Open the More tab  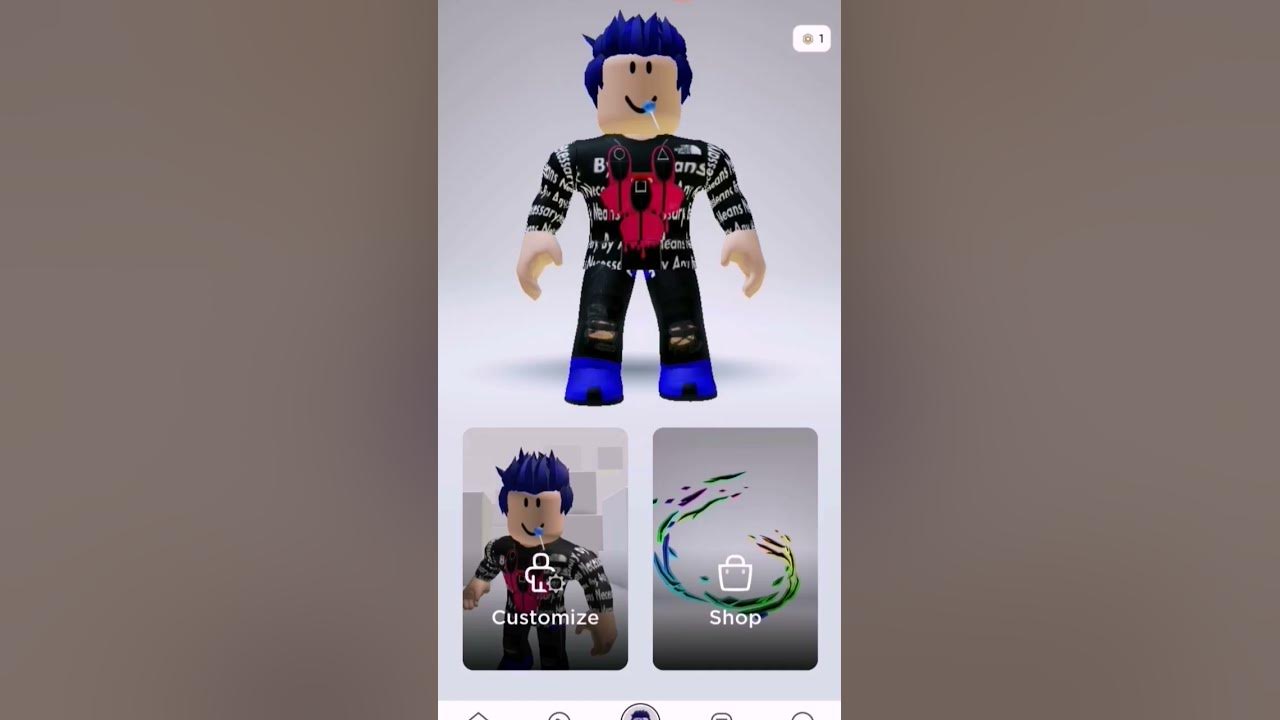click(x=802, y=714)
